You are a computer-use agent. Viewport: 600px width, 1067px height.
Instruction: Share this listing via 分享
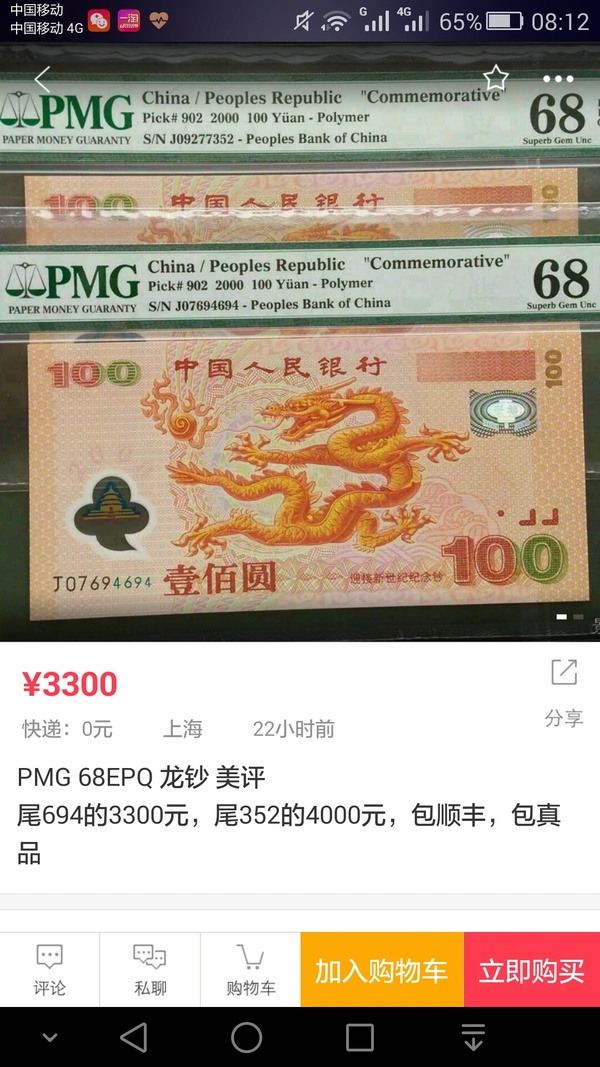coord(564,690)
